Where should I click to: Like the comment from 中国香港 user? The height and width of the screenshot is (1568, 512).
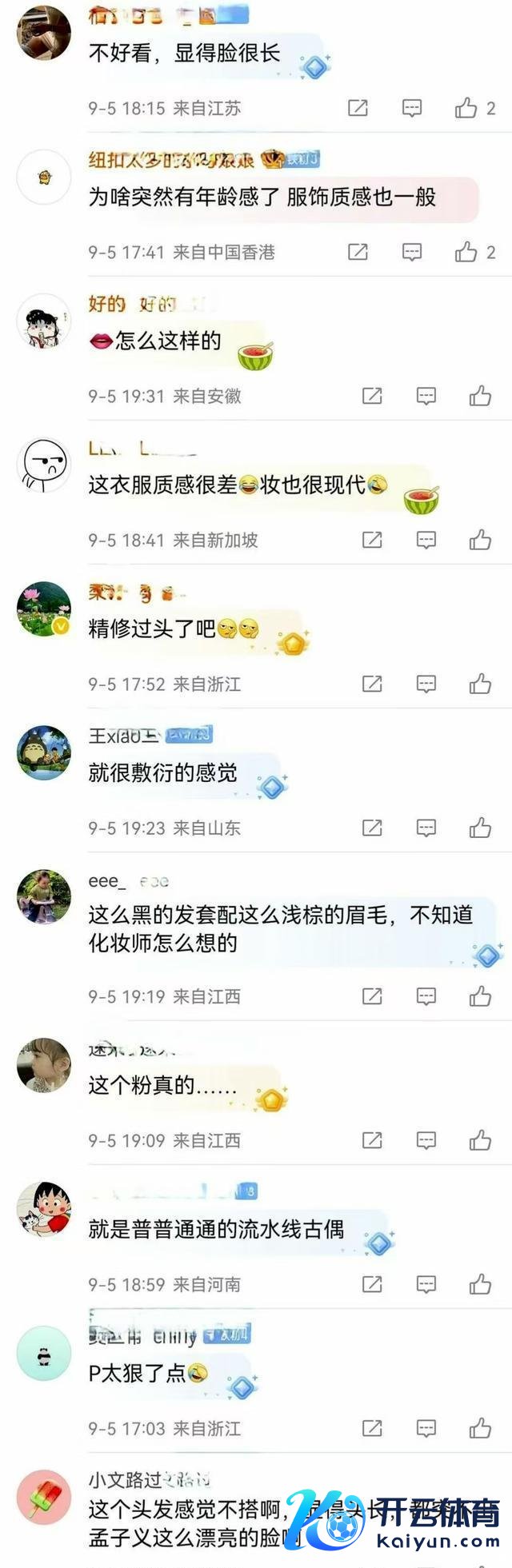466,252
